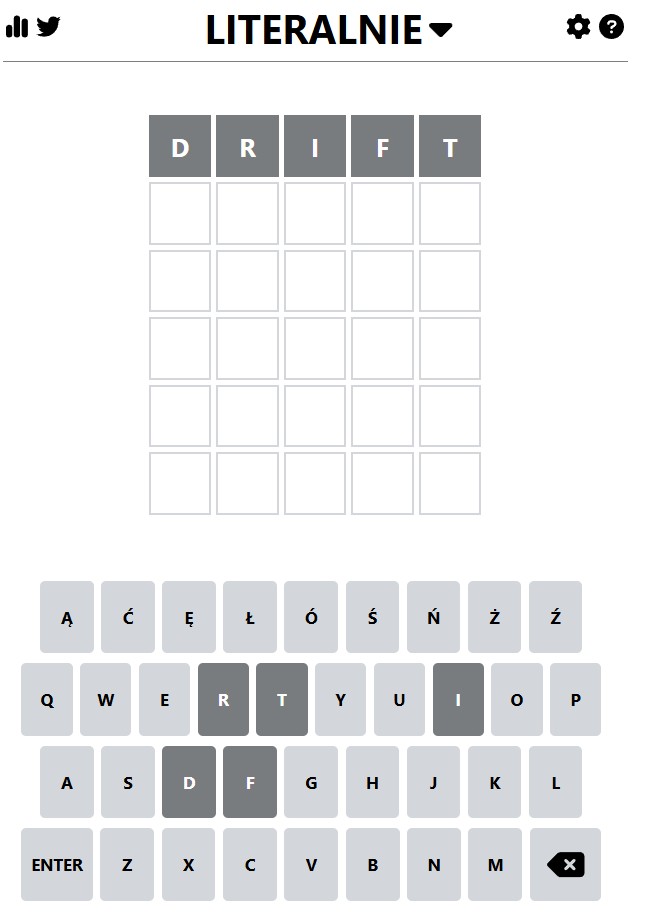Enter the letter A
The image size is (651, 912).
67,782
